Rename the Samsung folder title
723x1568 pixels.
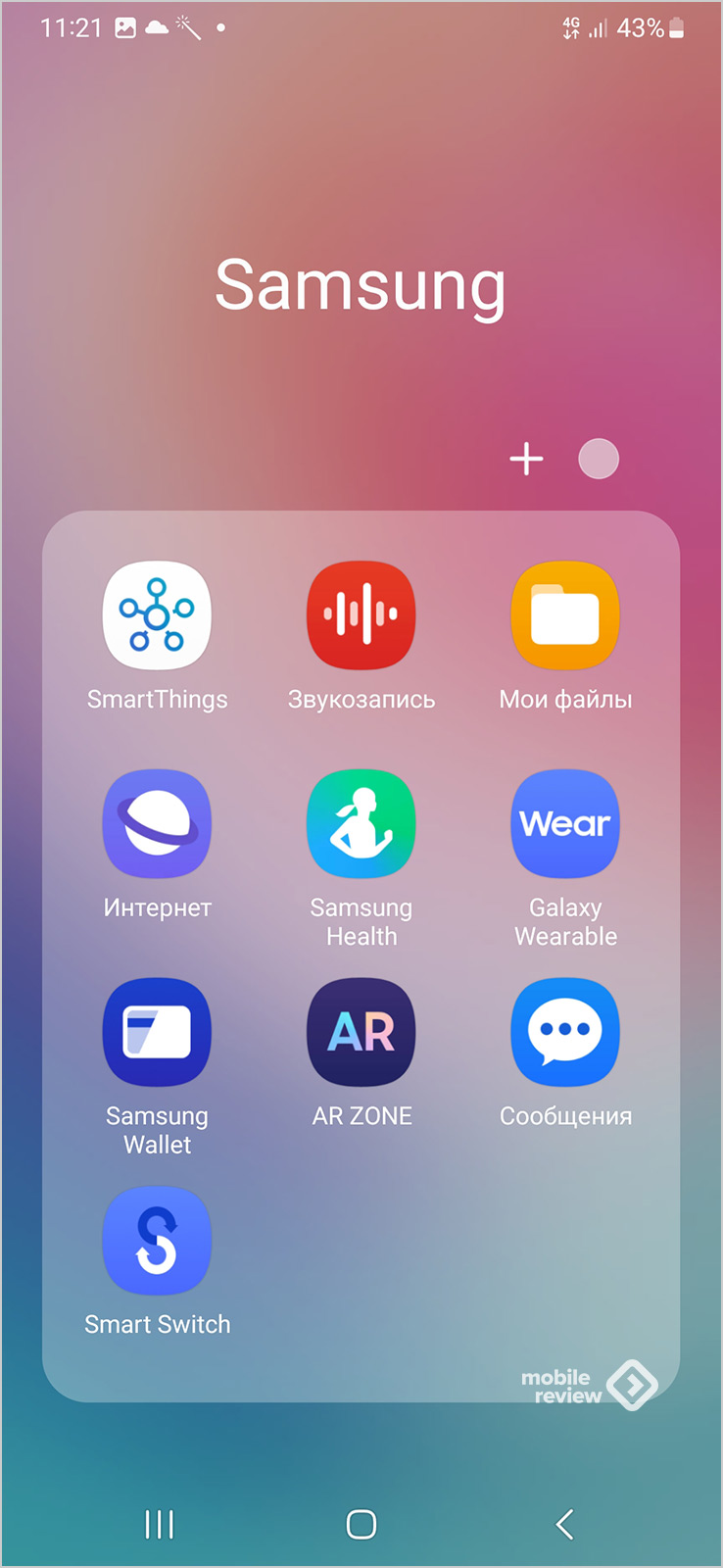361,285
